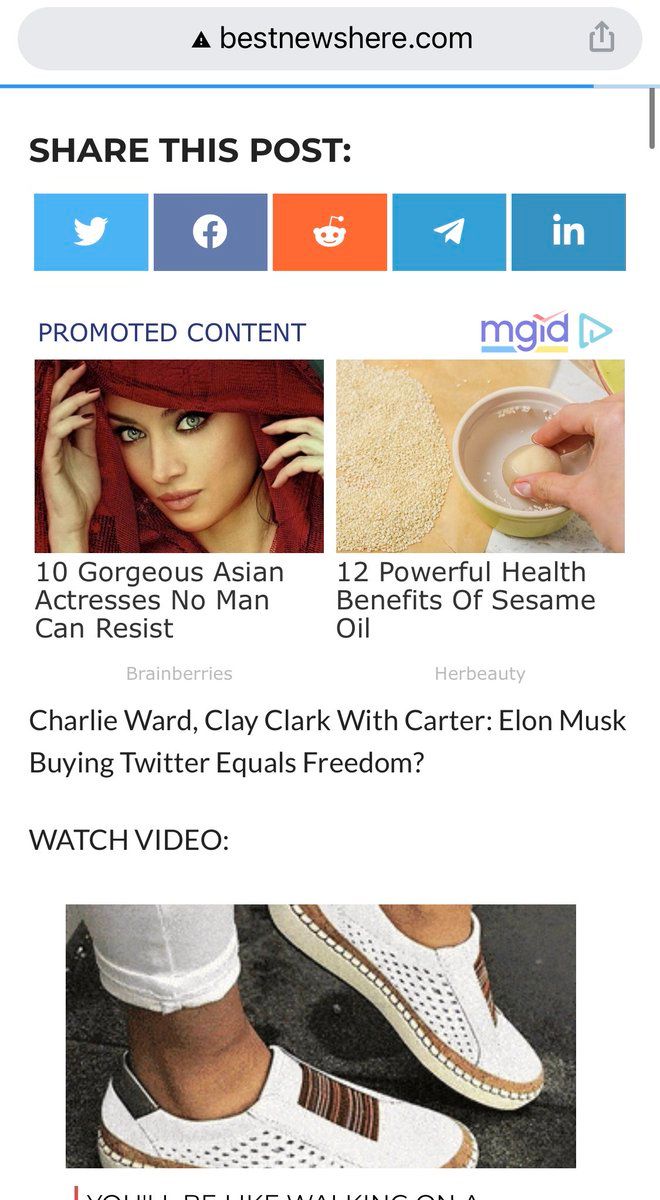The image size is (660, 1200).
Task: Share this post on Reddit
Action: point(330,232)
